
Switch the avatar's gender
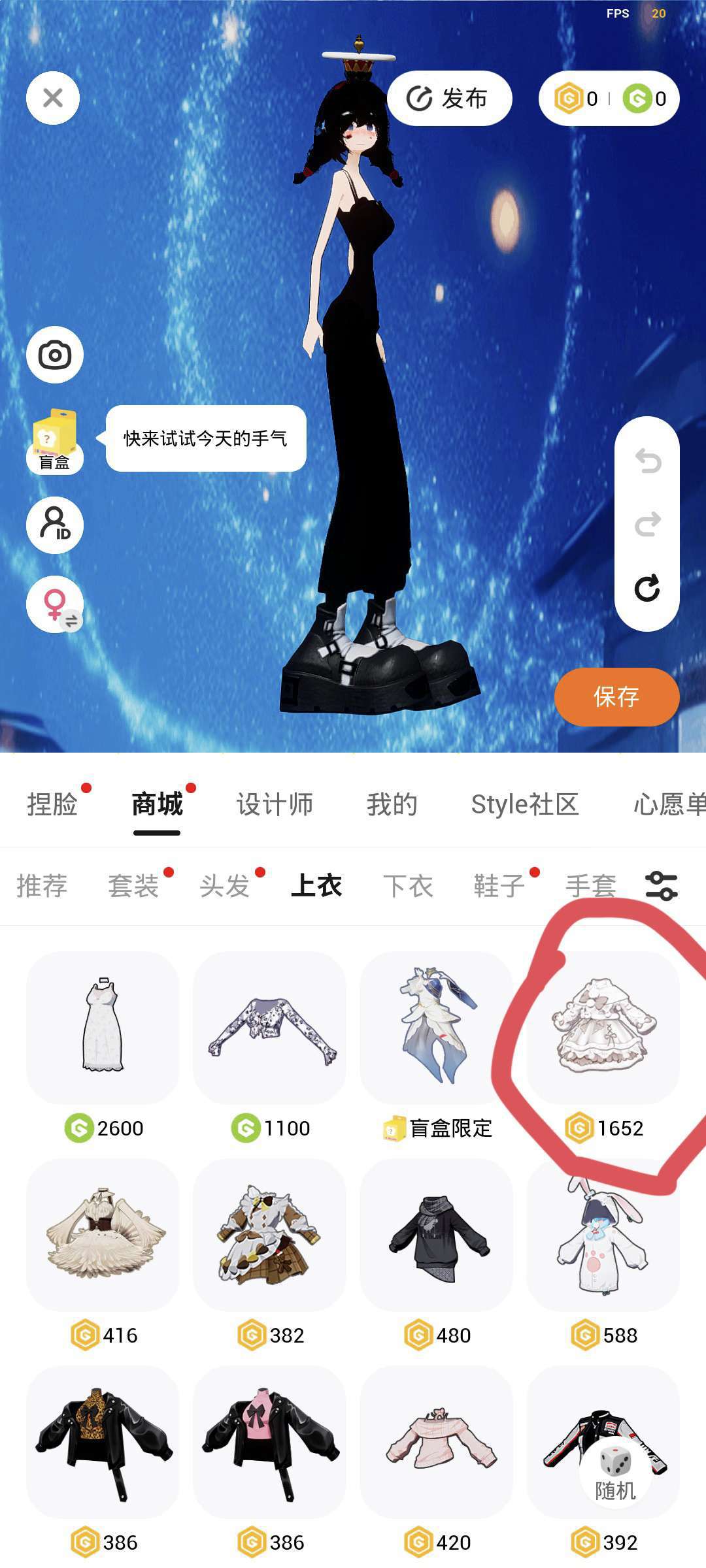55,604
